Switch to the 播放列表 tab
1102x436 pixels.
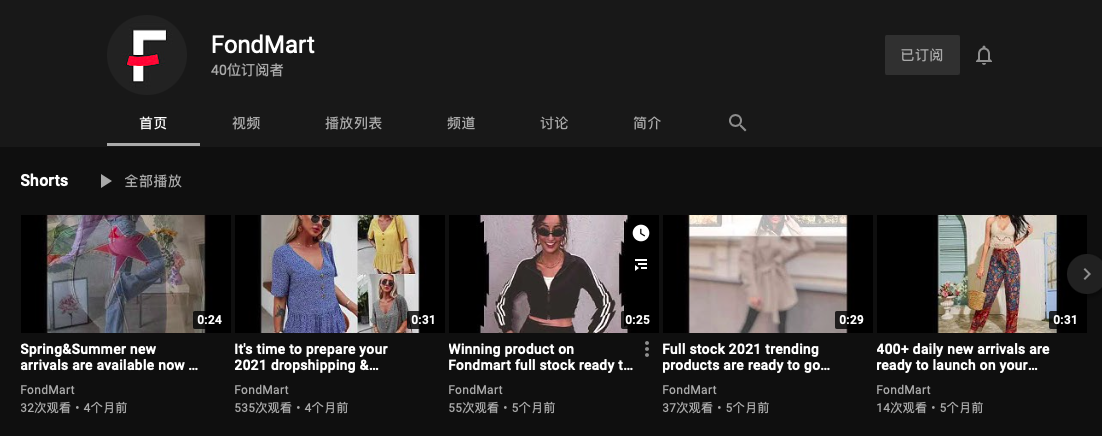pyautogui.click(x=353, y=123)
